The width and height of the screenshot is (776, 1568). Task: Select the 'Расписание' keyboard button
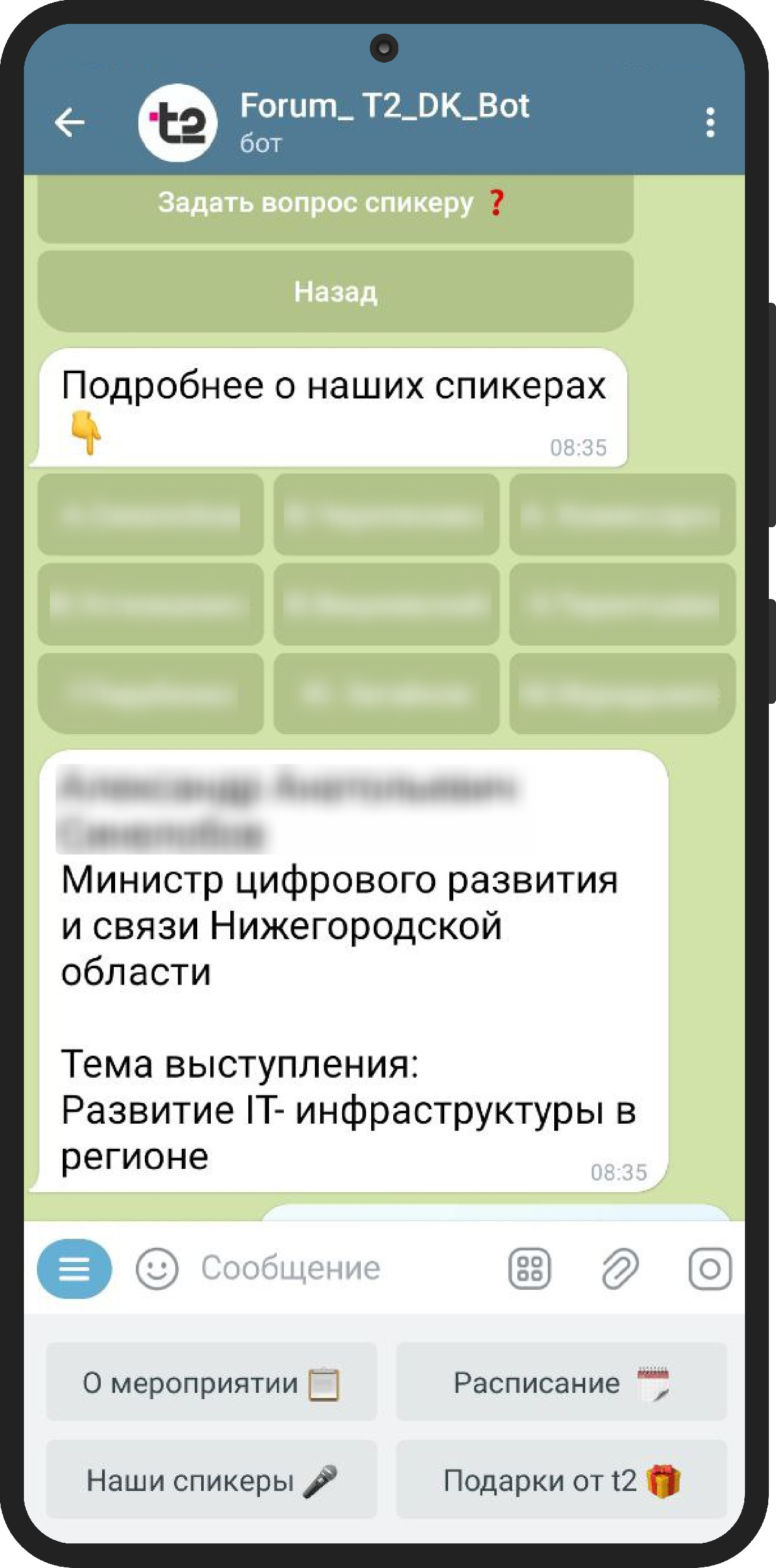click(561, 1384)
